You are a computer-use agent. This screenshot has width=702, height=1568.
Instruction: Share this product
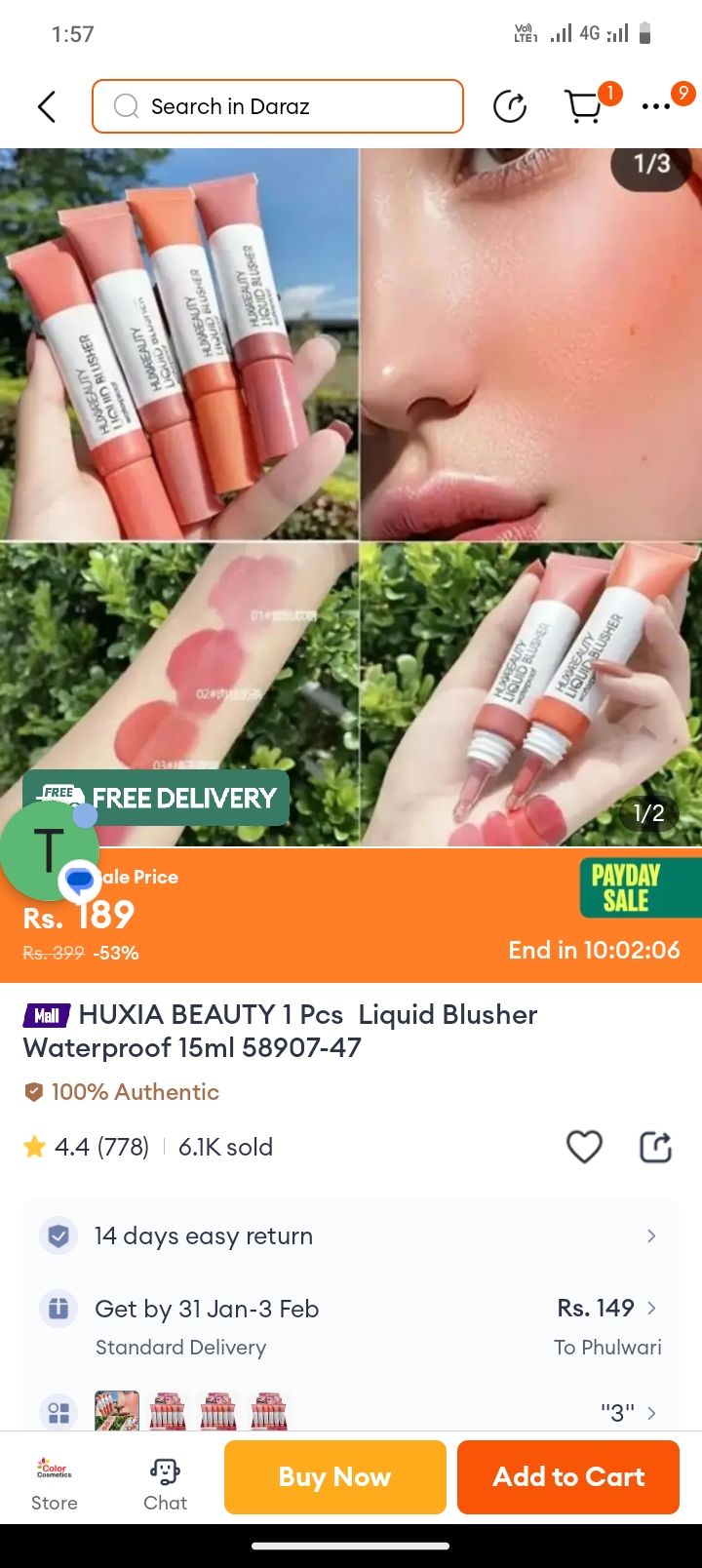[655, 1147]
